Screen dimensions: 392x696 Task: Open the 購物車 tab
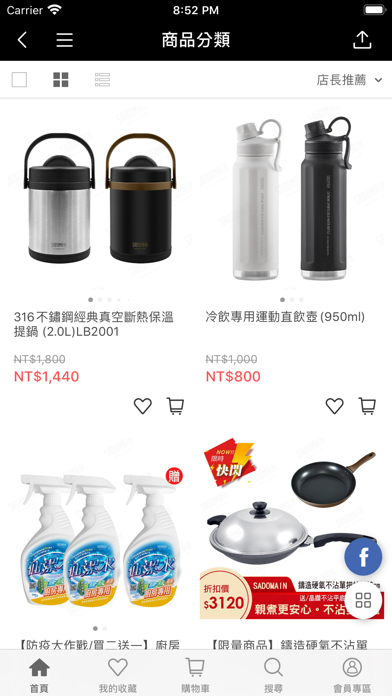point(195,676)
